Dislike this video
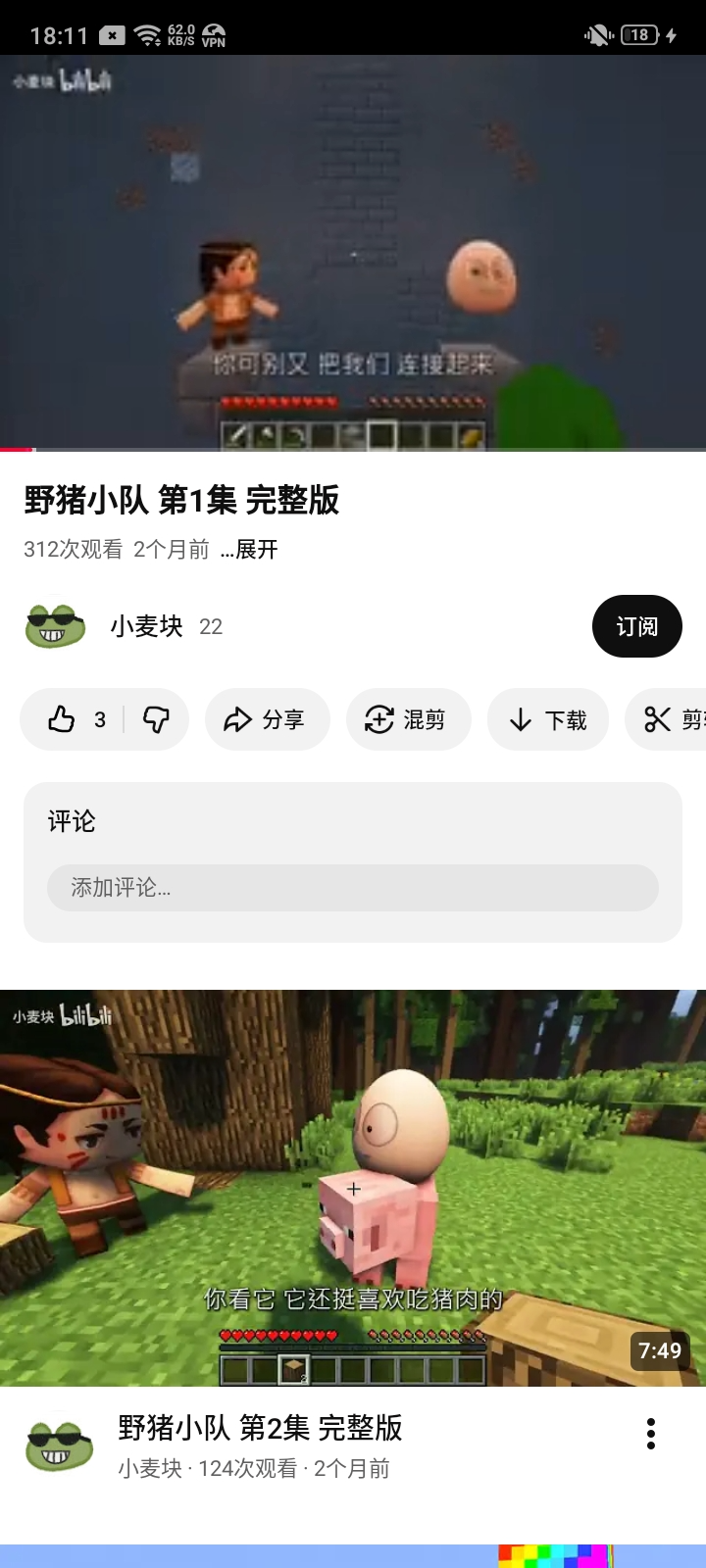 [157, 720]
